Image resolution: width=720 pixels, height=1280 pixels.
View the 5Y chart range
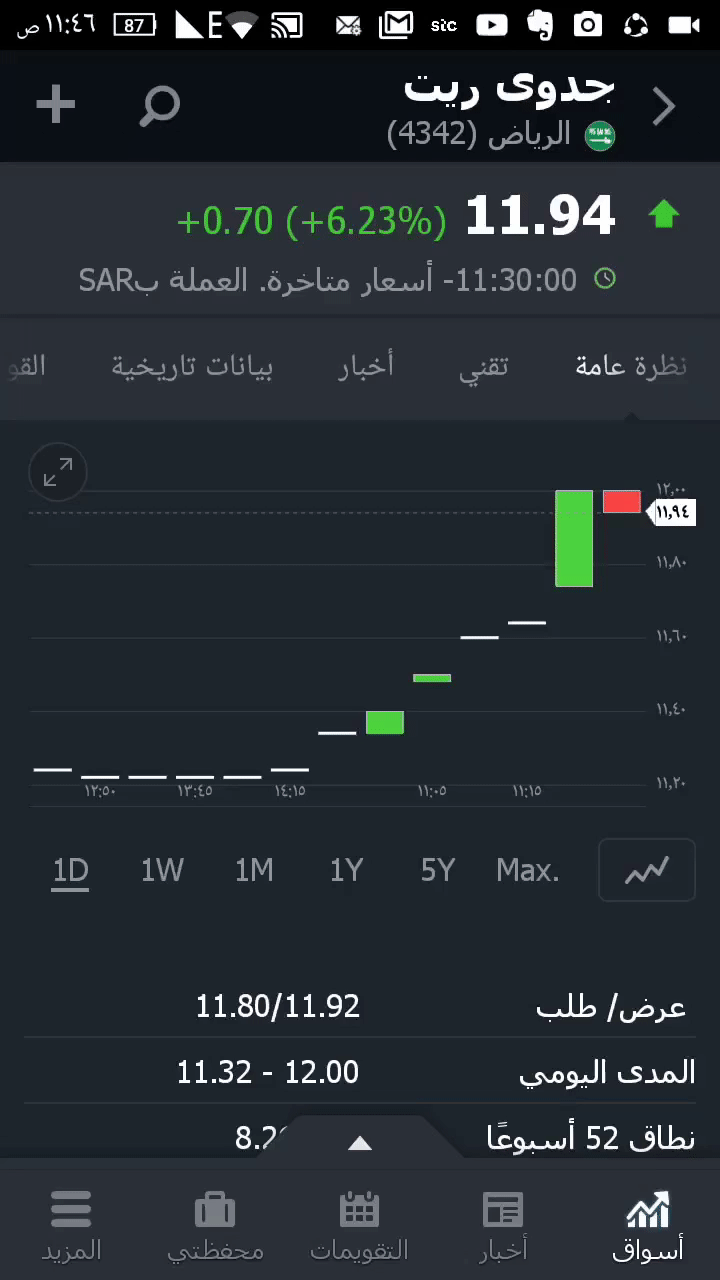[x=438, y=871]
